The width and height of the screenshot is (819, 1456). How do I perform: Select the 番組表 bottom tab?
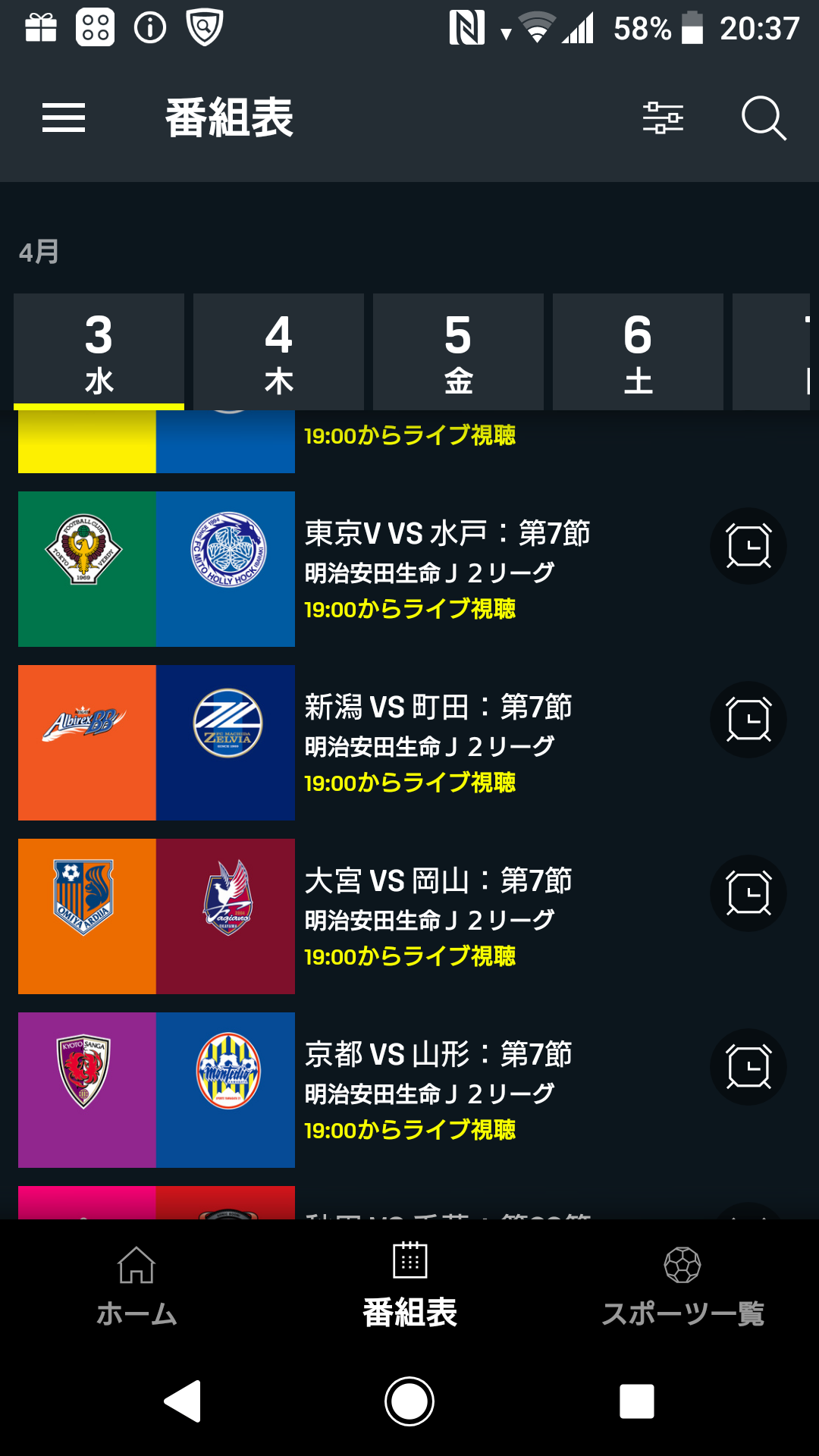pos(409,1286)
